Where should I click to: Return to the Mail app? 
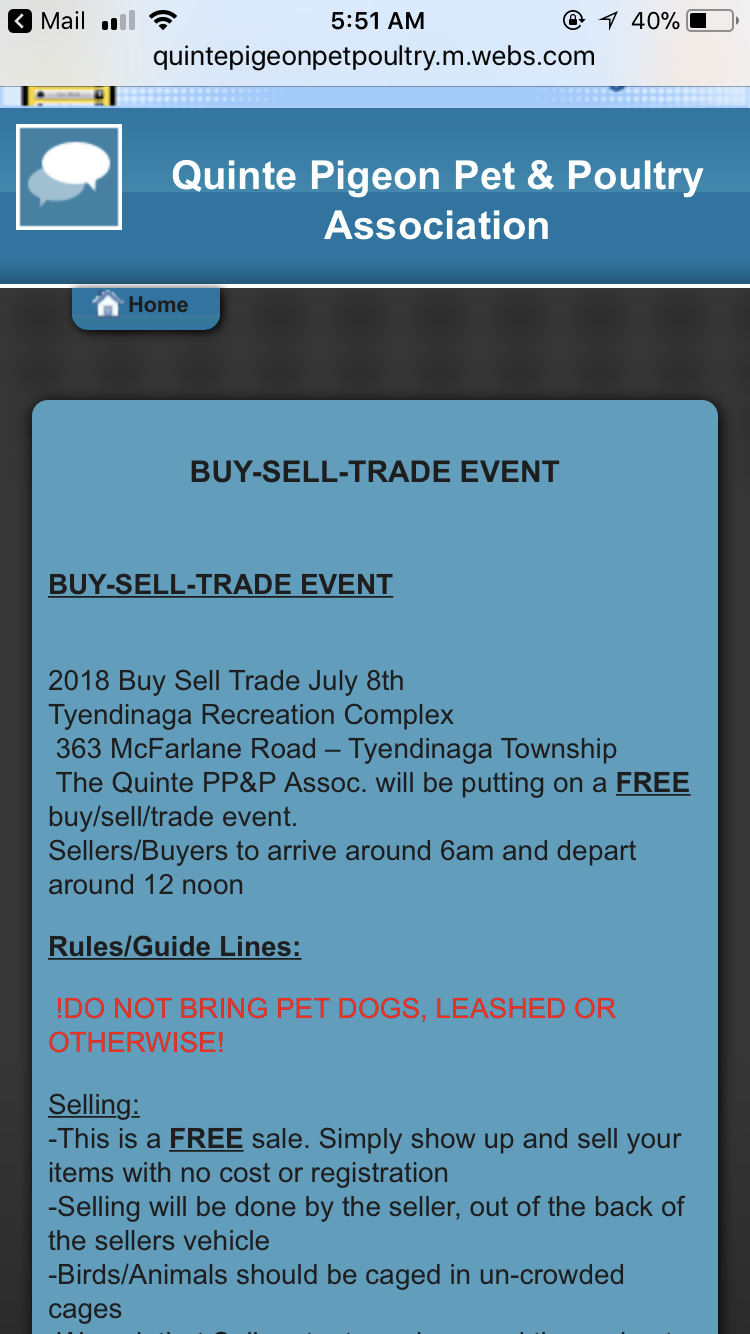pyautogui.click(x=48, y=20)
